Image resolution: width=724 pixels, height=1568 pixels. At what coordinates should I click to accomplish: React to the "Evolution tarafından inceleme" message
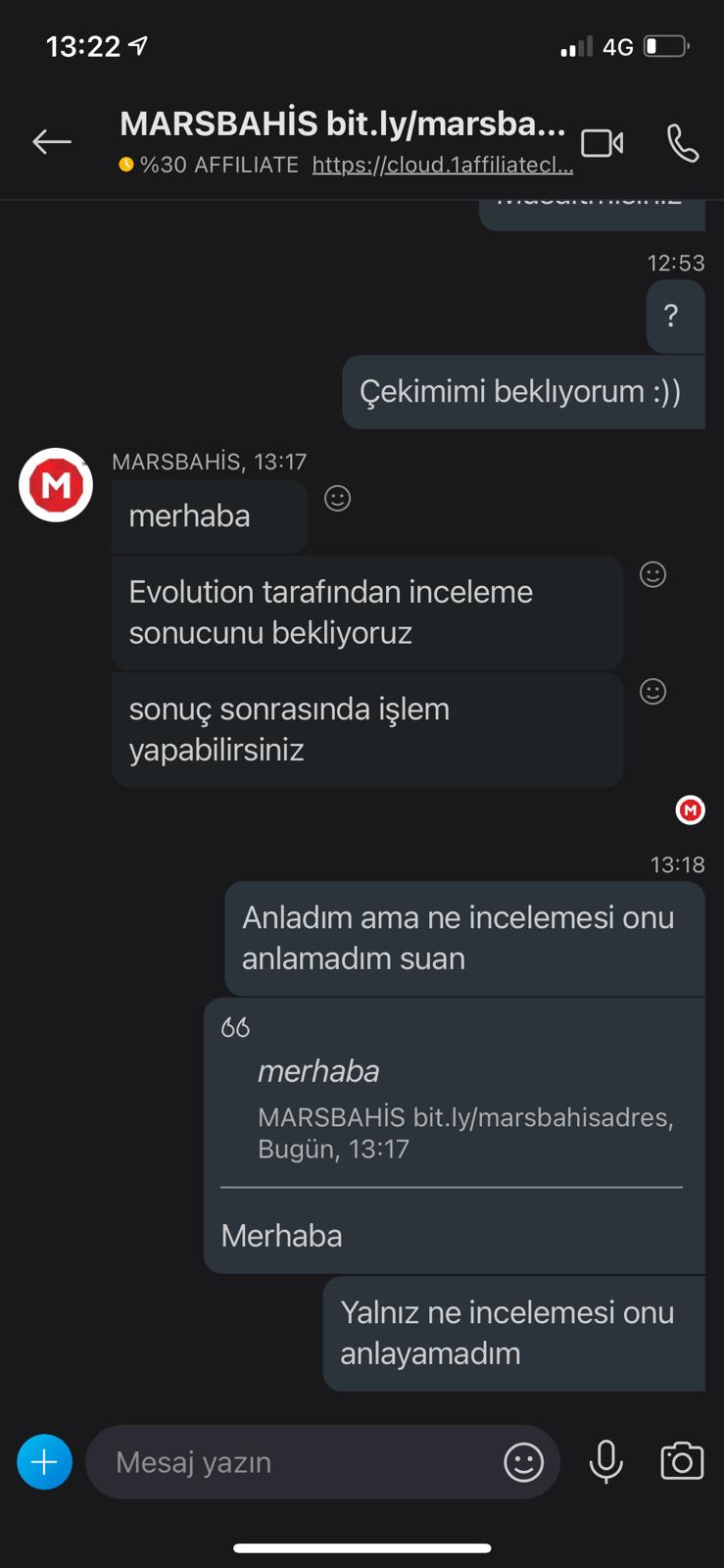click(652, 574)
